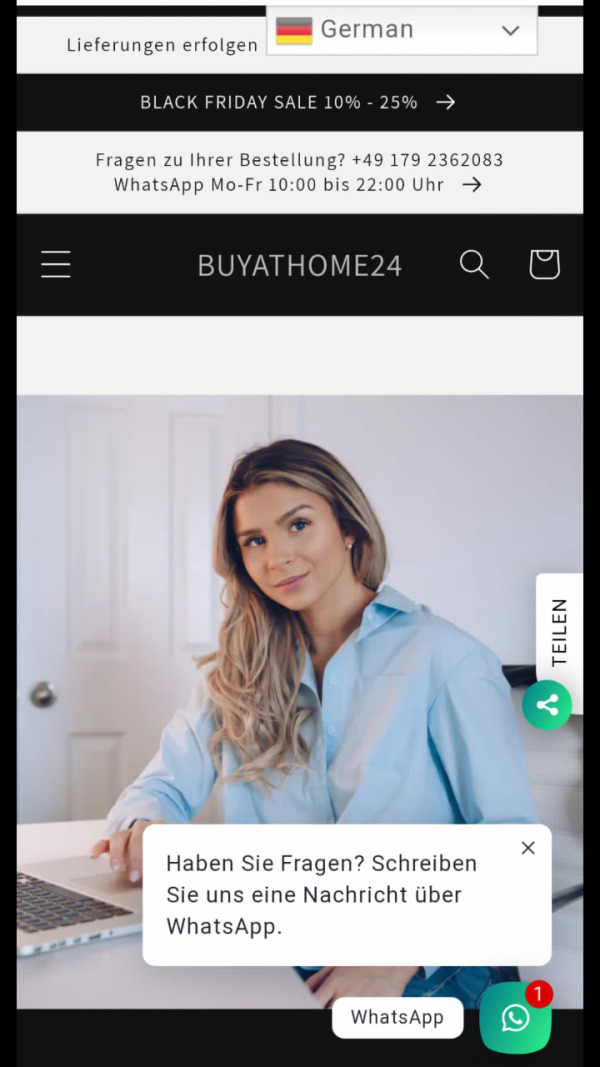Open the WhatsApp order questions announcement link

coord(299,172)
